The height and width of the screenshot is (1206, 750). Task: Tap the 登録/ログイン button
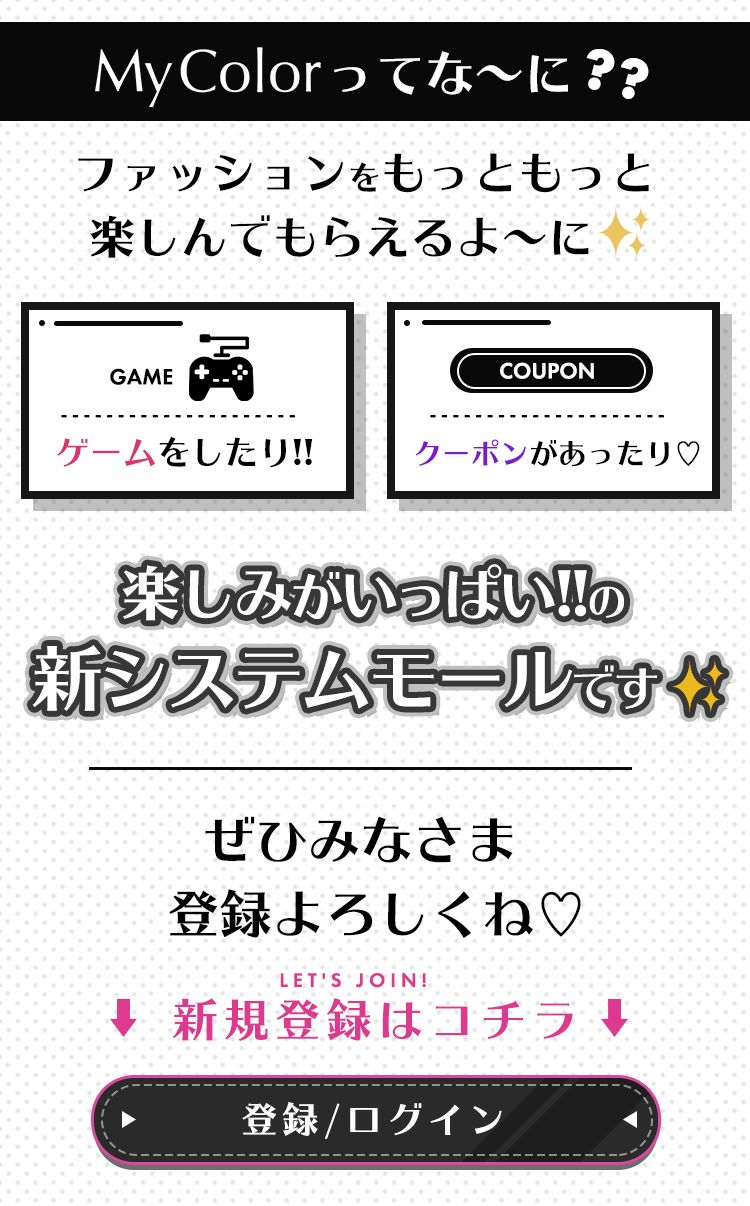[375, 1119]
